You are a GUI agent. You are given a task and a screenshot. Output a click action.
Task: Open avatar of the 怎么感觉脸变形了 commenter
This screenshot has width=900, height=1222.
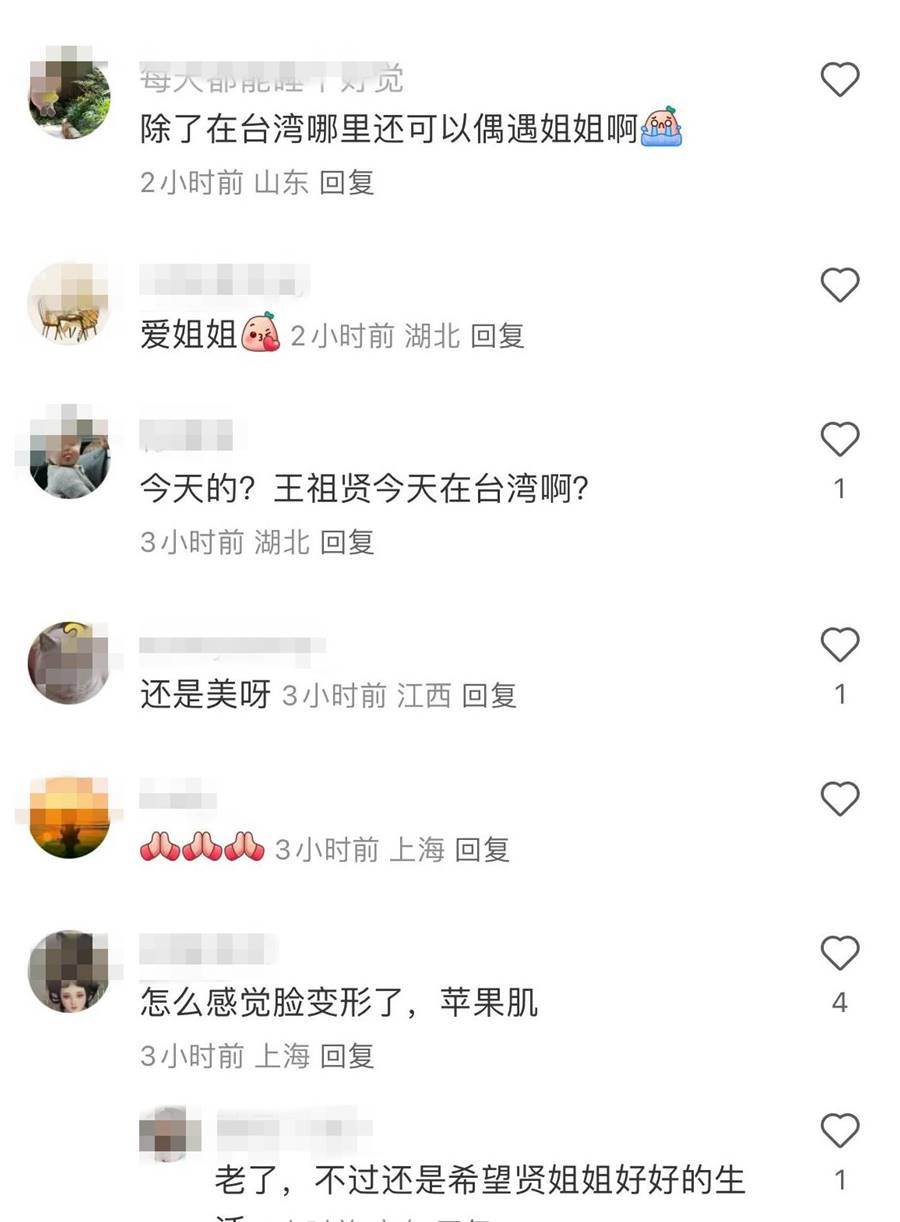coord(69,971)
